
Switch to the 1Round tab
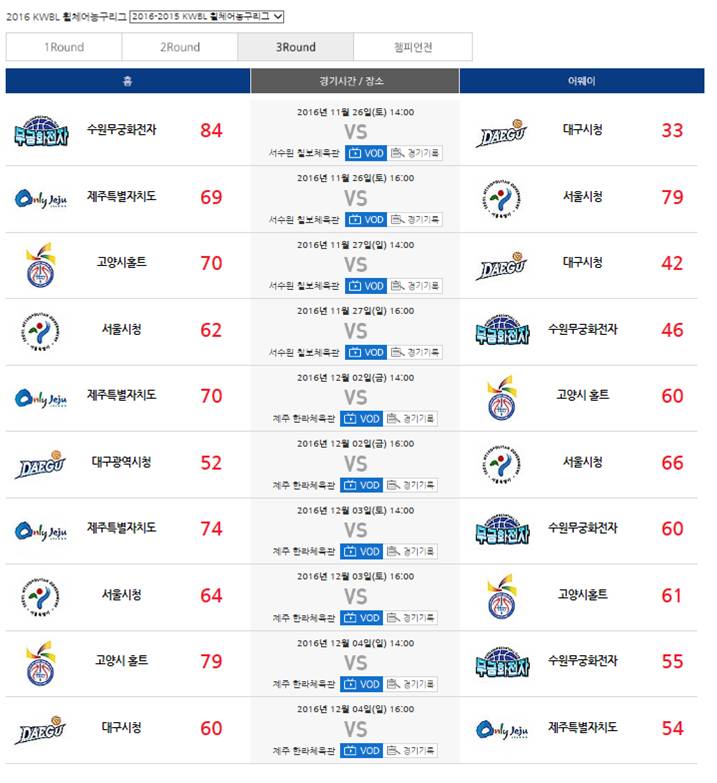(x=64, y=47)
